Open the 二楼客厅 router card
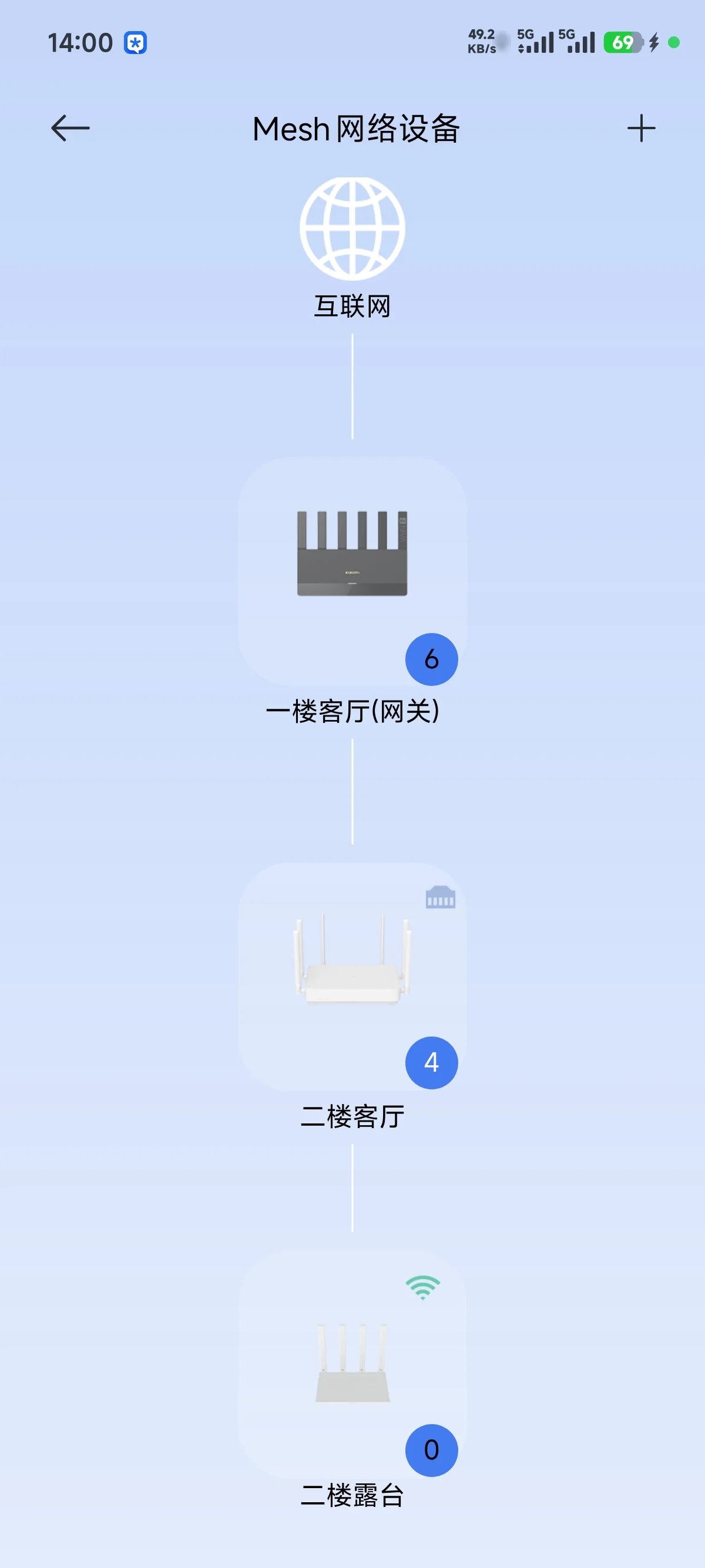Viewport: 705px width, 1568px height. coord(352,975)
